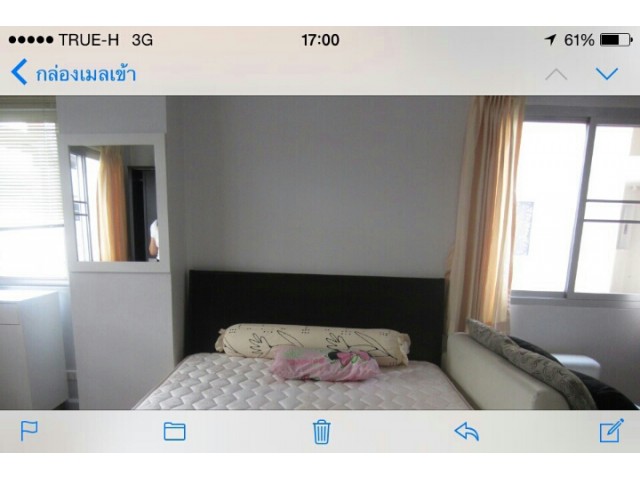640x480 pixels.
Task: Compose a new email message
Action: point(611,431)
